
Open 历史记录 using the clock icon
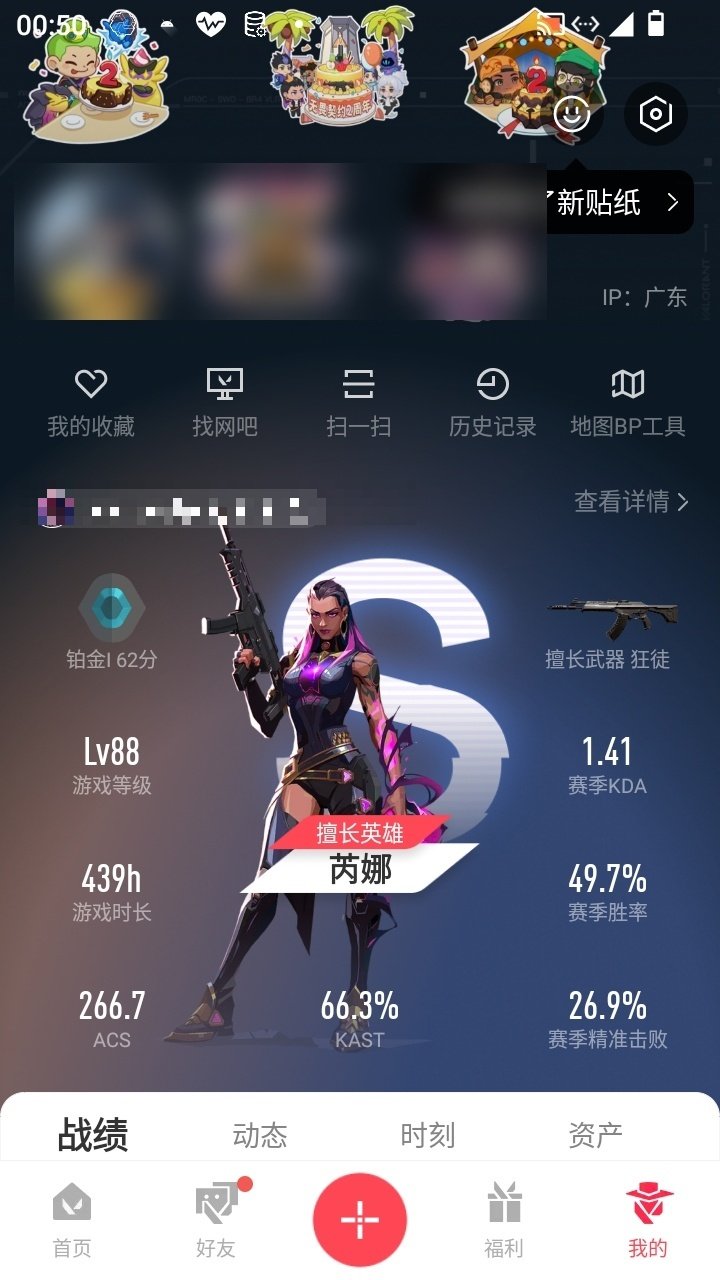click(493, 383)
